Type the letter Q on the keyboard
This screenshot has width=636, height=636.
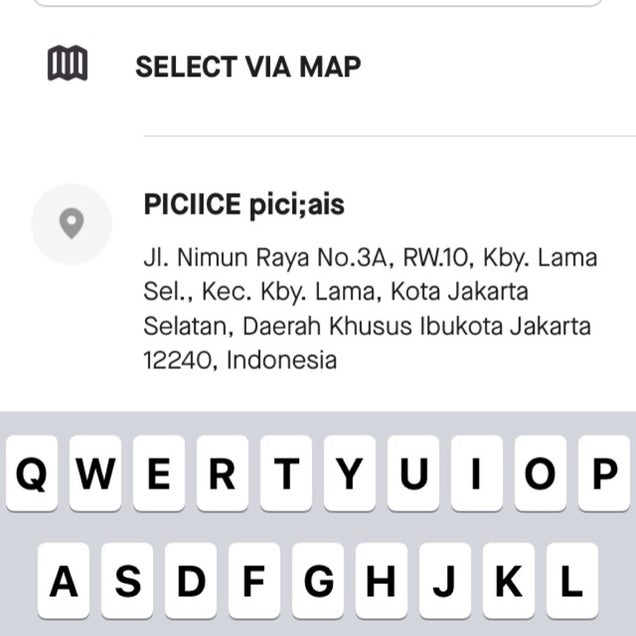[31, 474]
